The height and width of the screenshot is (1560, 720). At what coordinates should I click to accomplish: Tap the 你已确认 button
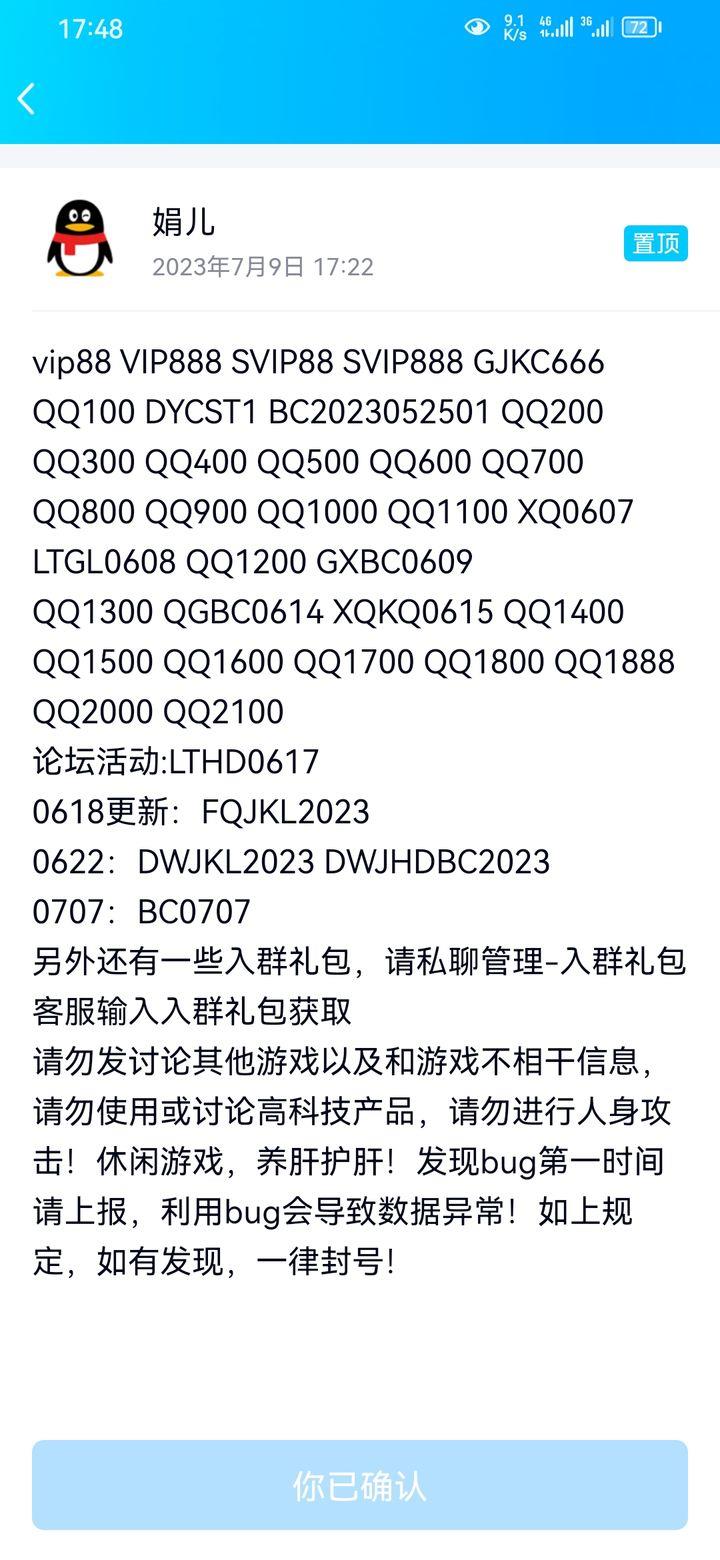coord(360,1485)
